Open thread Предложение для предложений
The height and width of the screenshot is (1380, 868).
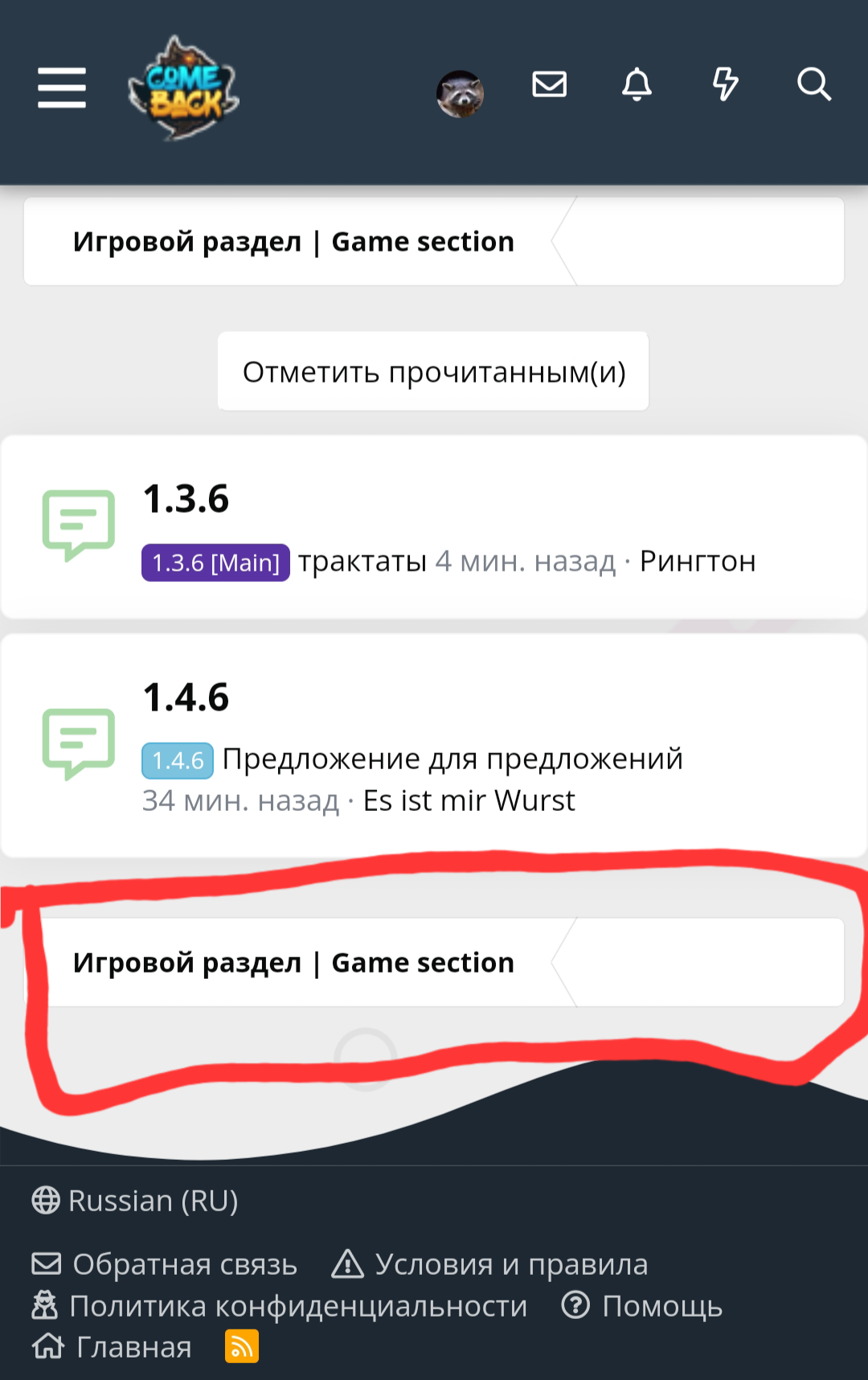click(452, 759)
